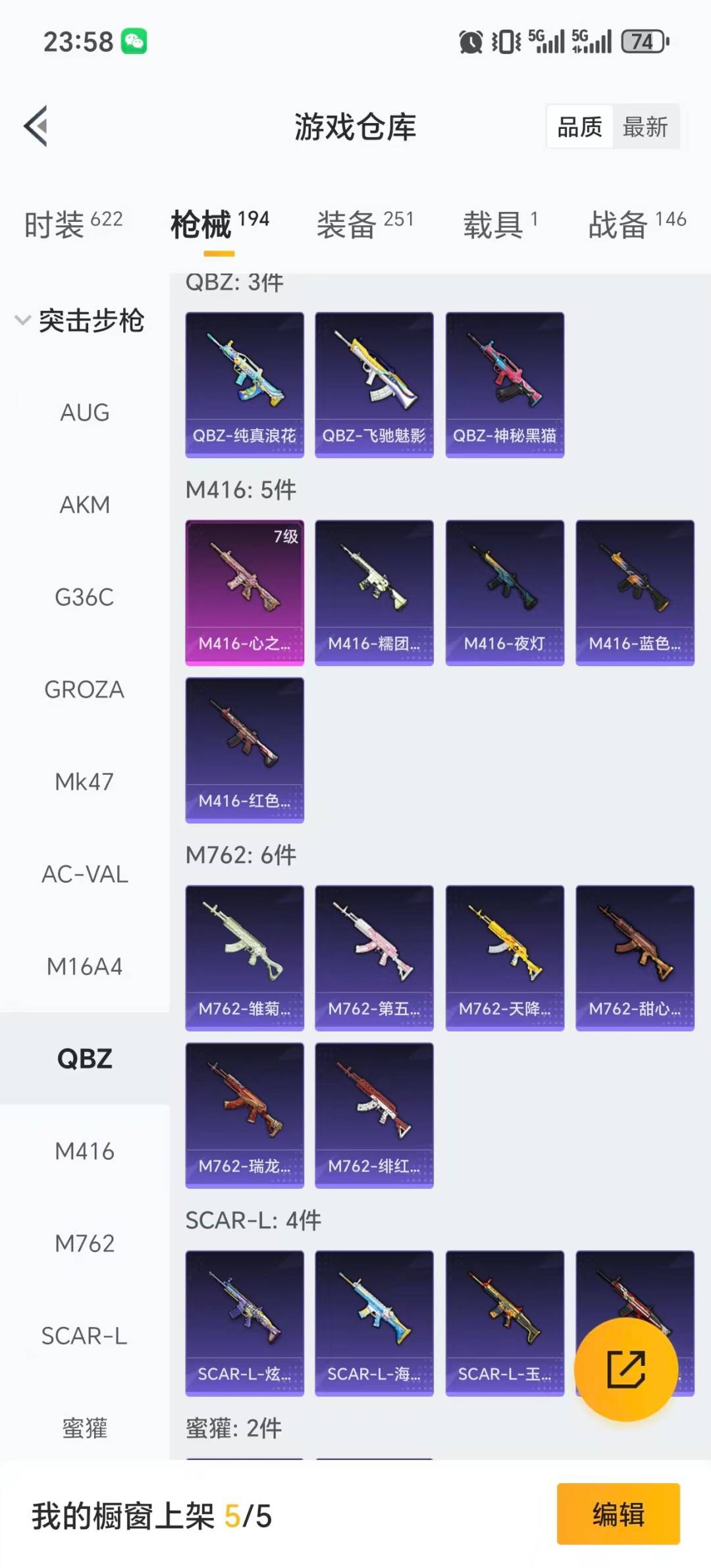Jump to the GROZA section
711x1568 pixels.
tap(84, 689)
